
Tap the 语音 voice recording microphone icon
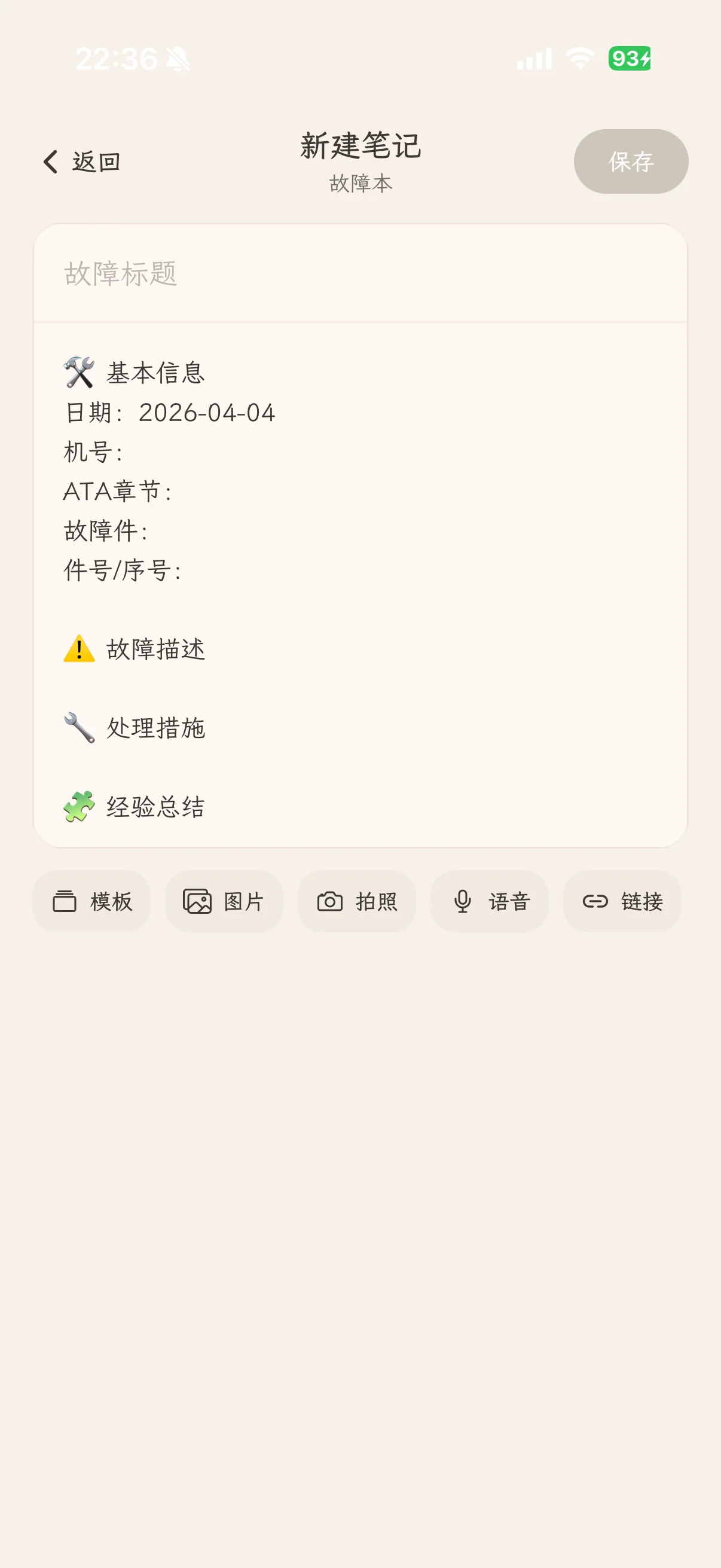(x=462, y=901)
